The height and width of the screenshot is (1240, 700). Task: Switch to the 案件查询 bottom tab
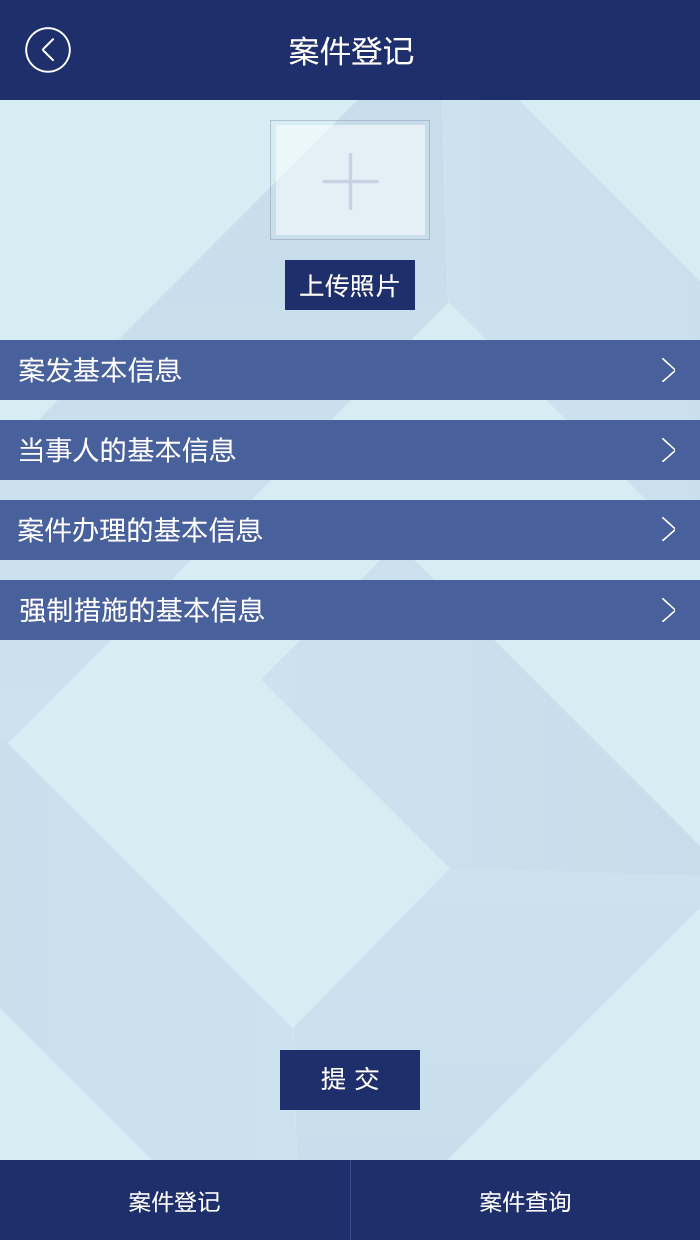point(525,1201)
